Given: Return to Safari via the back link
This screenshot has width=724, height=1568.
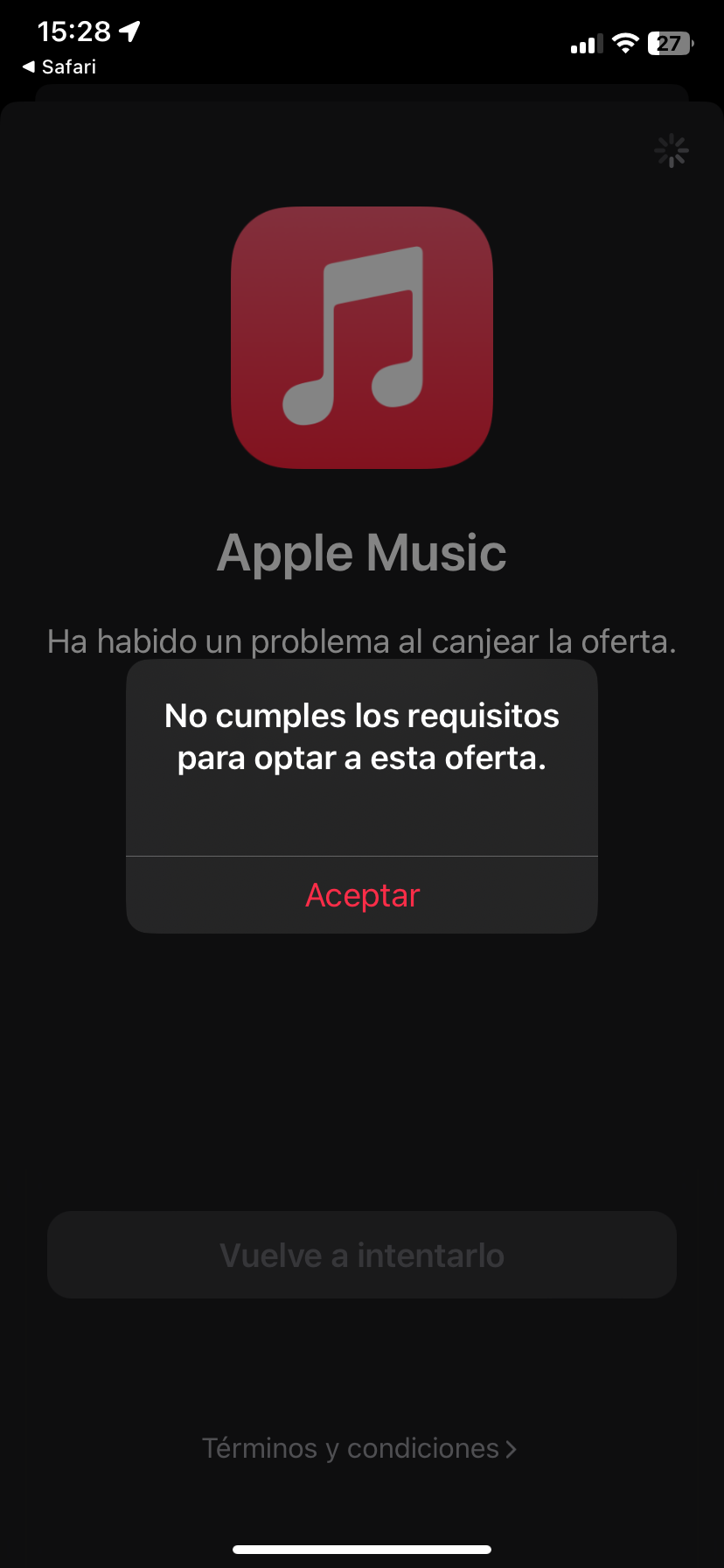Looking at the screenshot, I should (x=59, y=66).
